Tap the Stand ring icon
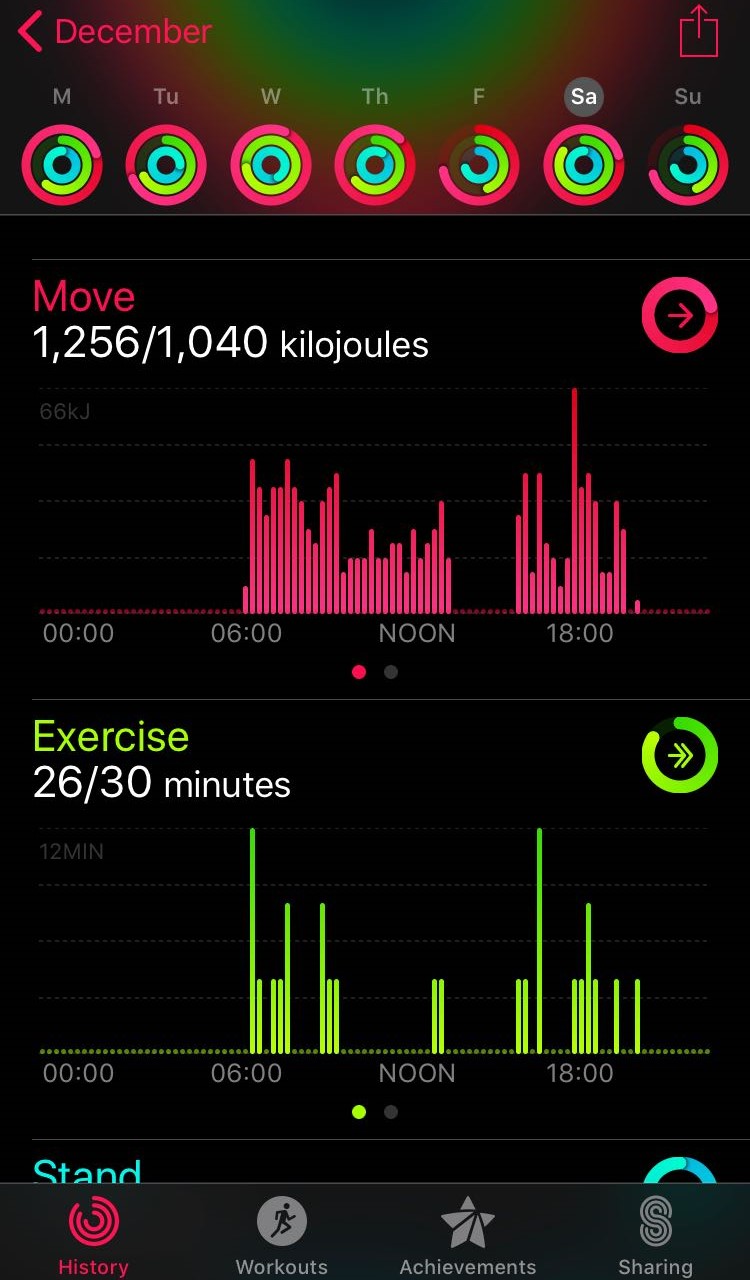Screen dimensions: 750x1280 pyautogui.click(x=679, y=1172)
